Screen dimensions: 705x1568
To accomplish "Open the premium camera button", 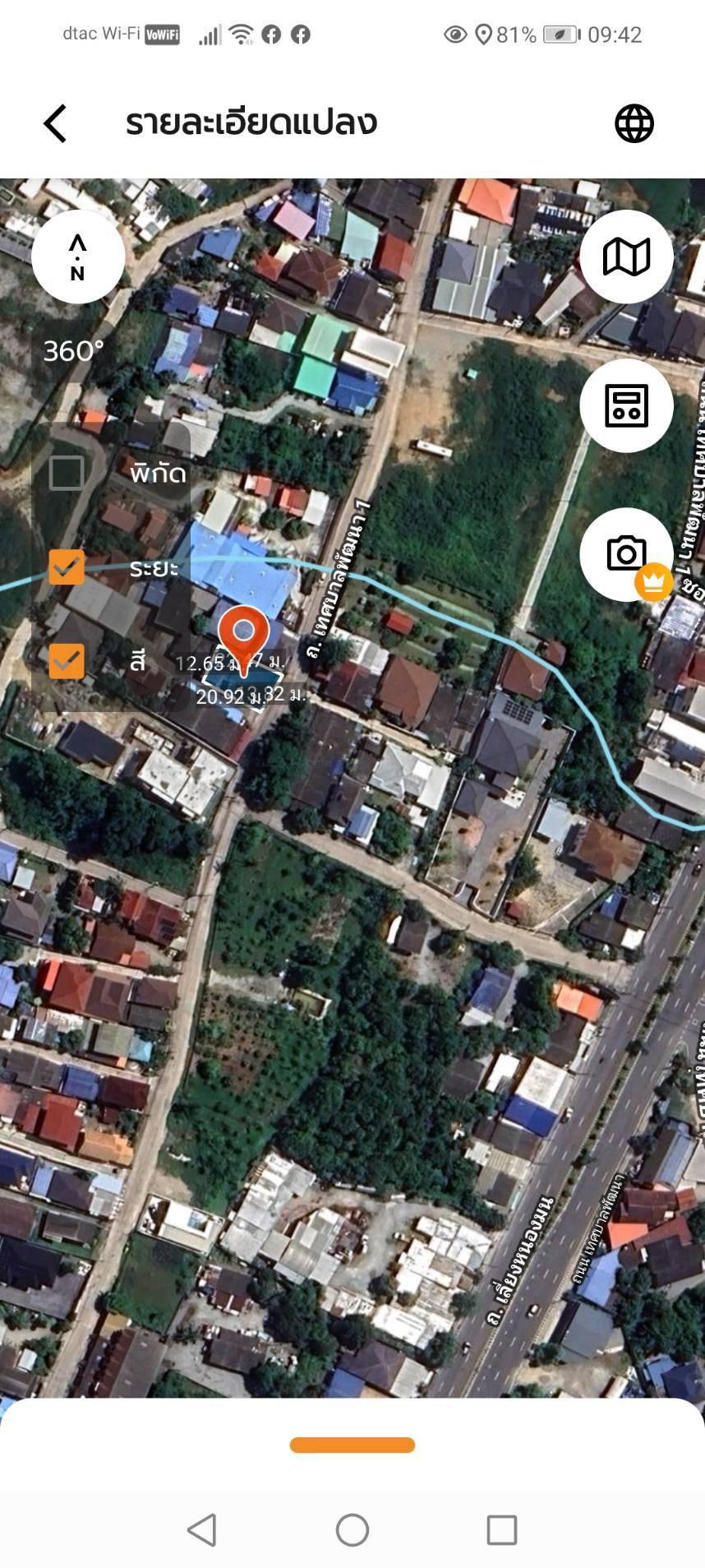I will tap(626, 553).
